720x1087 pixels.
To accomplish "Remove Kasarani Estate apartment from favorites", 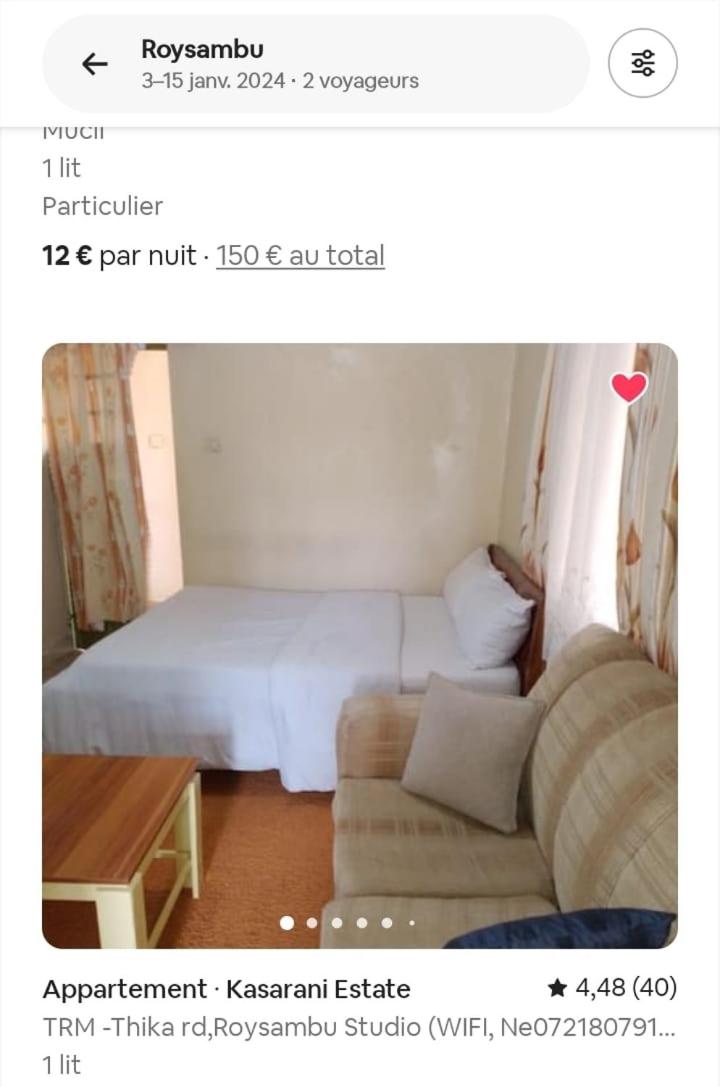I will pos(629,387).
